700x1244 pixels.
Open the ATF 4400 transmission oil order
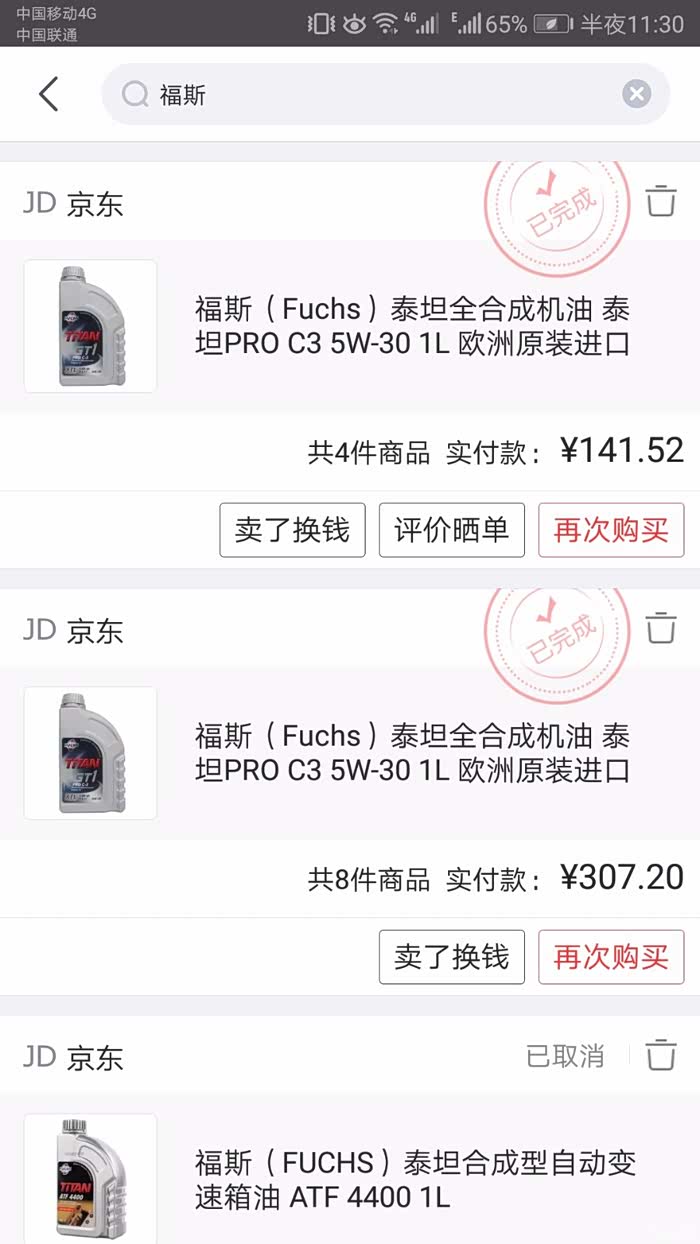point(415,1180)
